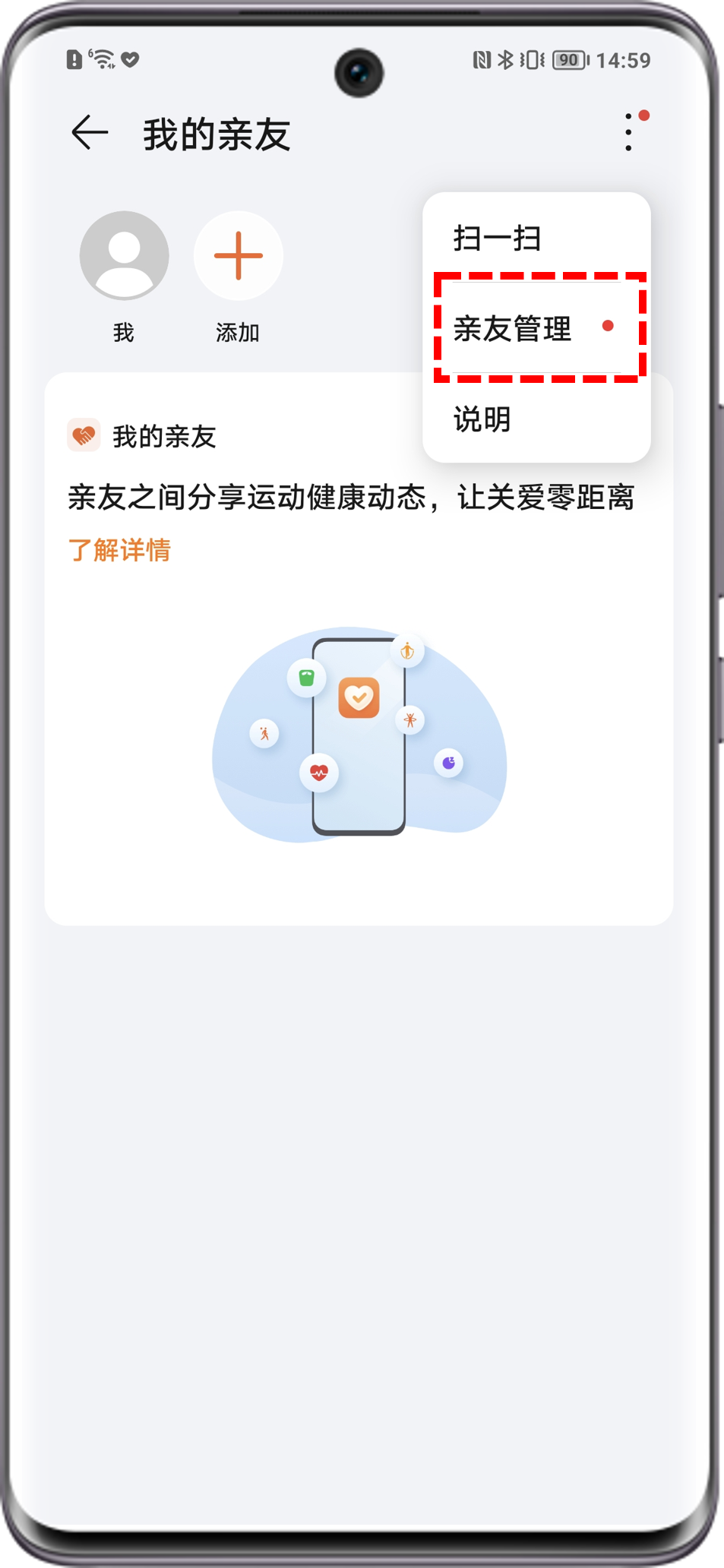Open 亲友管理 from the menu
Image resolution: width=724 pixels, height=1568 pixels.
point(514,329)
